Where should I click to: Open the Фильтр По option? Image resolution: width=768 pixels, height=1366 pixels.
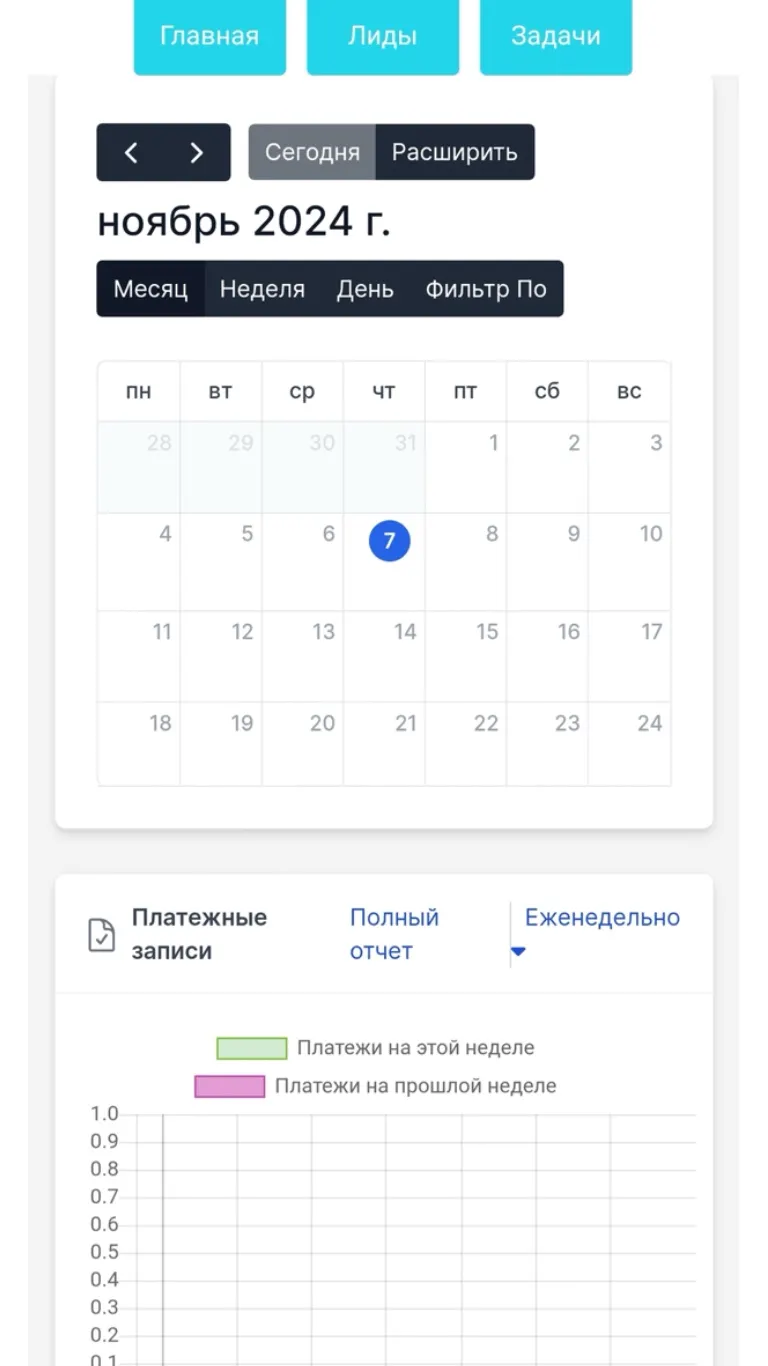coord(486,289)
